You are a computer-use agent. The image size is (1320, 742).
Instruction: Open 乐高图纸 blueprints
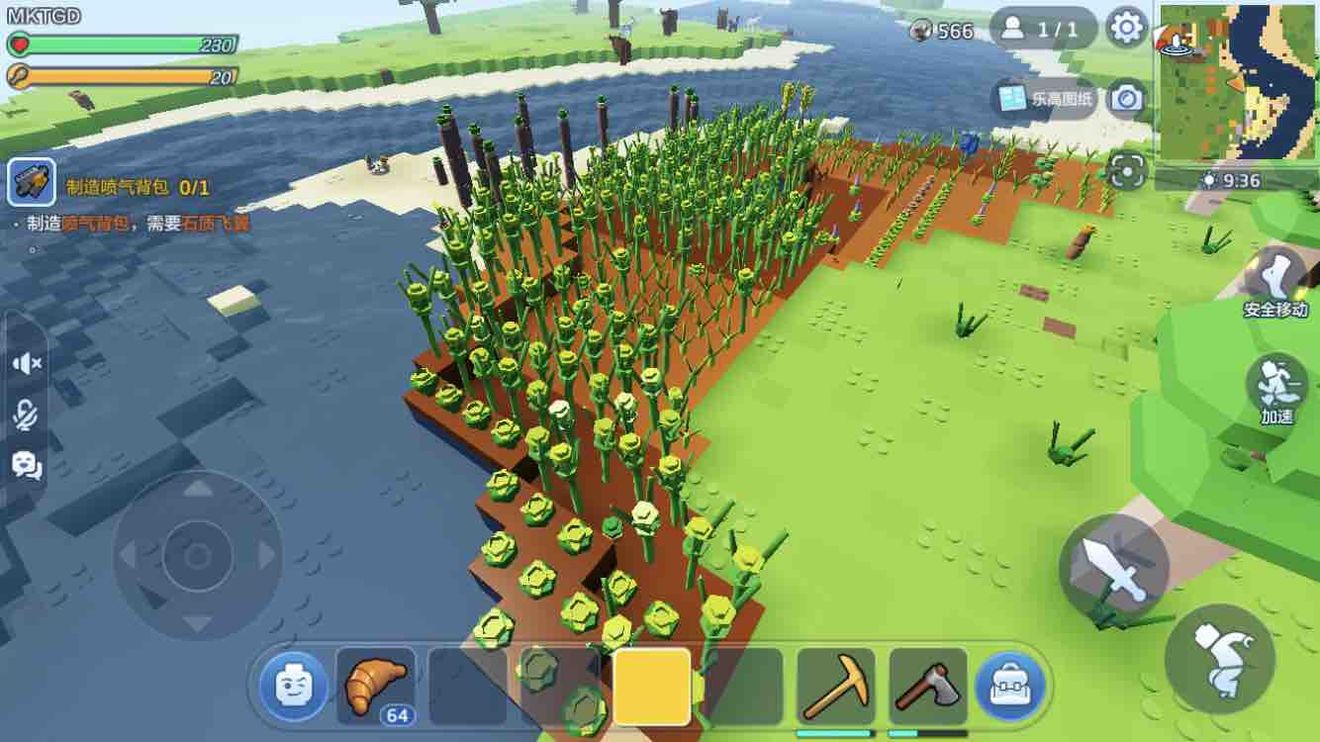pos(1047,98)
